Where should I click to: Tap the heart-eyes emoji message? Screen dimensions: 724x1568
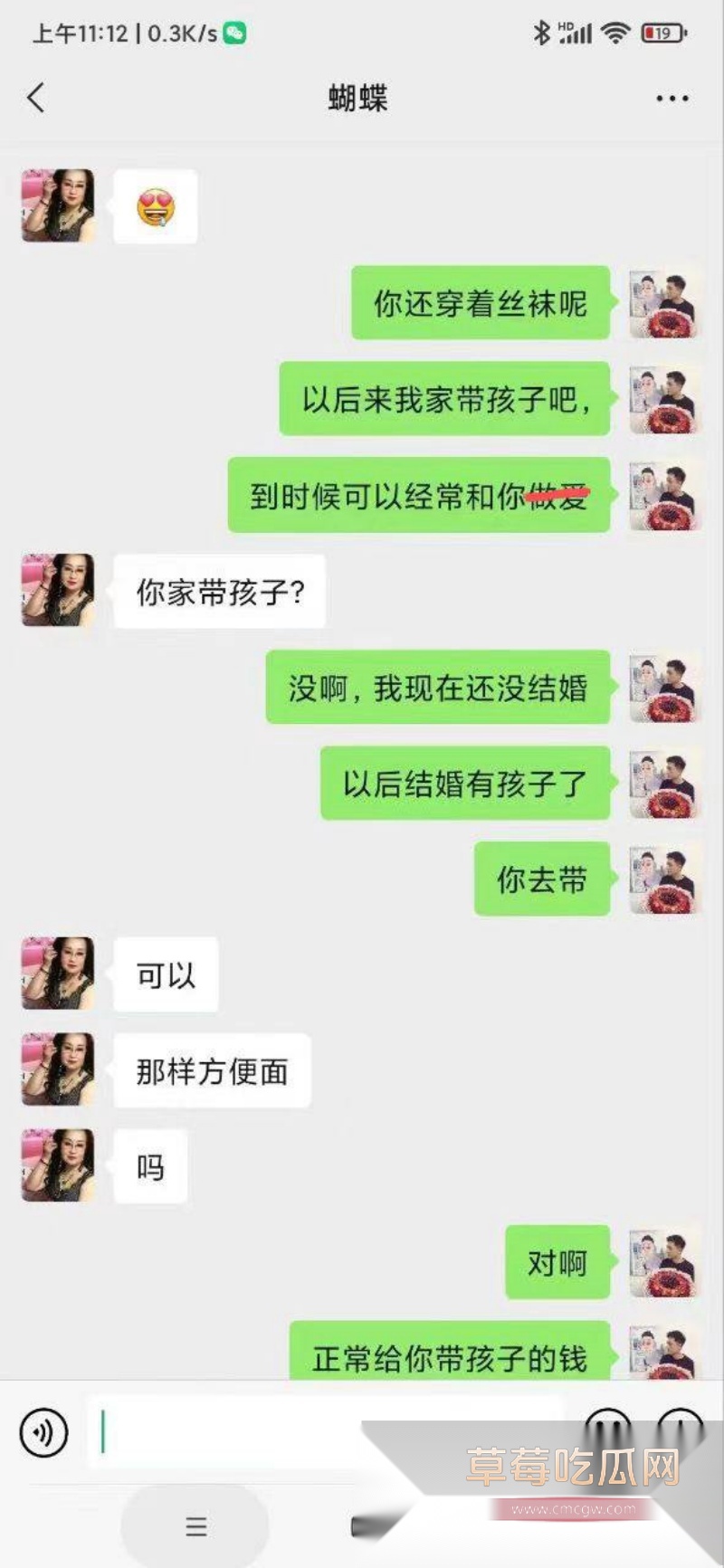(x=154, y=205)
